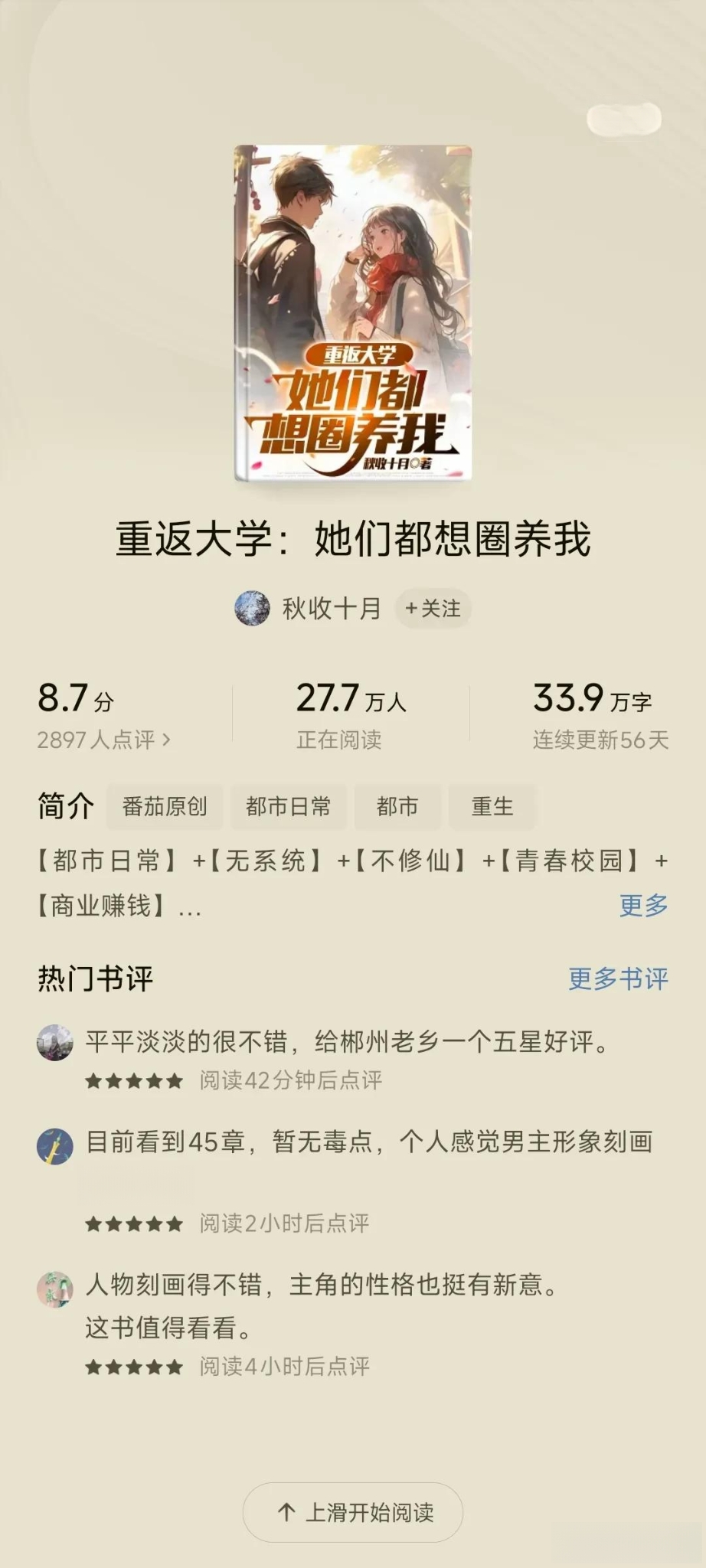706x1568 pixels.
Task: Select the 都市日常 tag
Action: tap(288, 806)
